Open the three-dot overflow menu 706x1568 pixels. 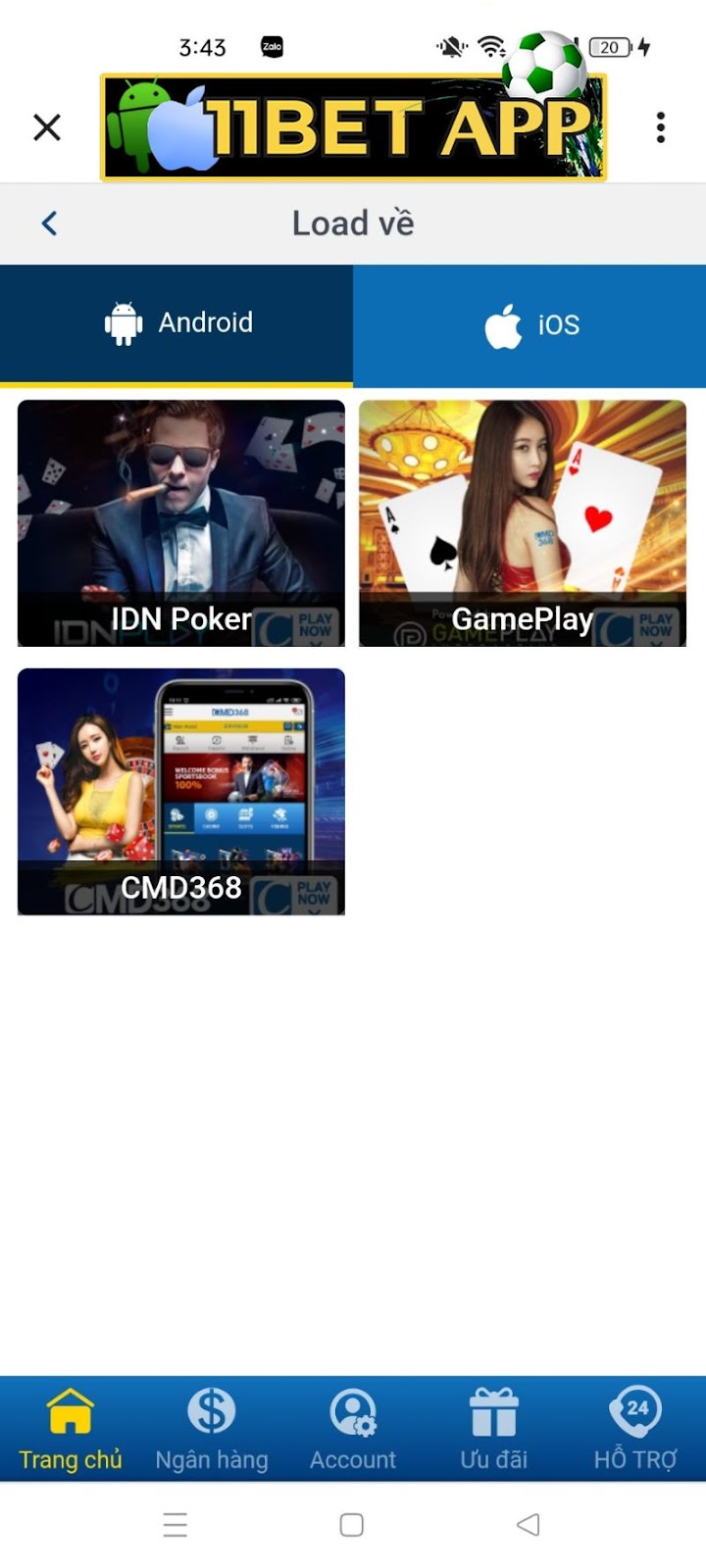click(661, 127)
